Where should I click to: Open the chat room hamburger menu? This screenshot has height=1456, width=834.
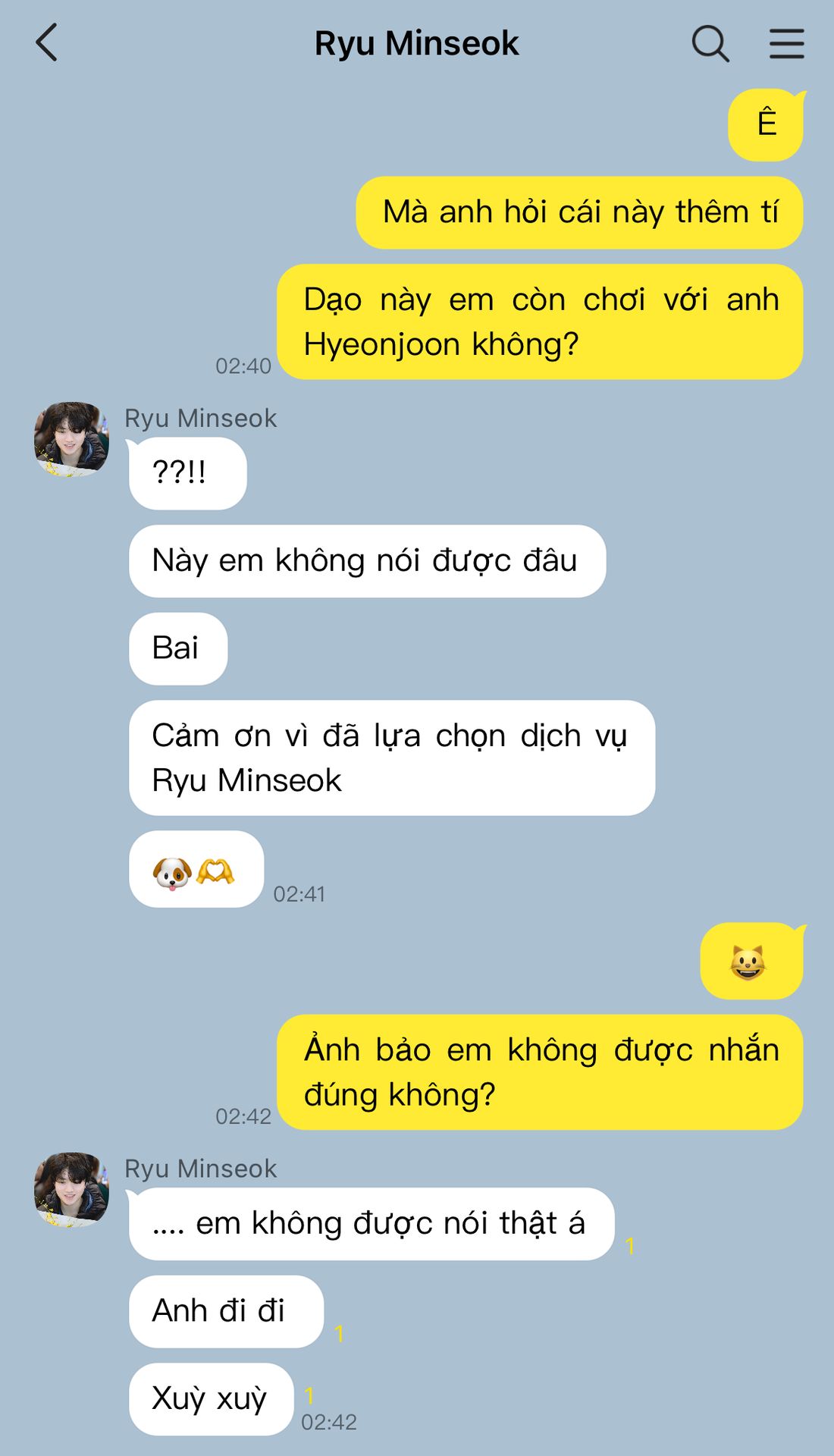[x=786, y=43]
